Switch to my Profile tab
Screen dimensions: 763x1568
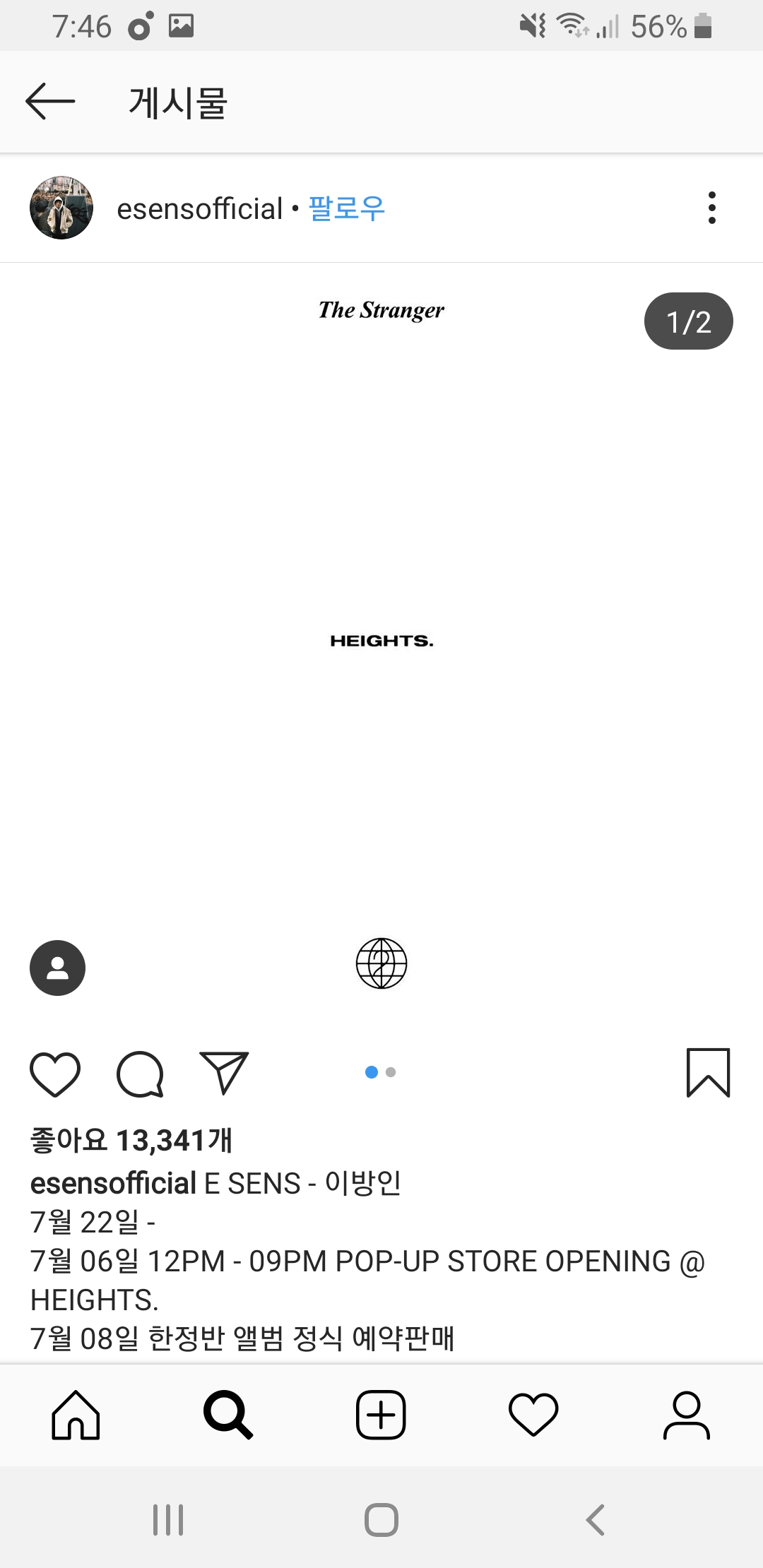point(686,1415)
